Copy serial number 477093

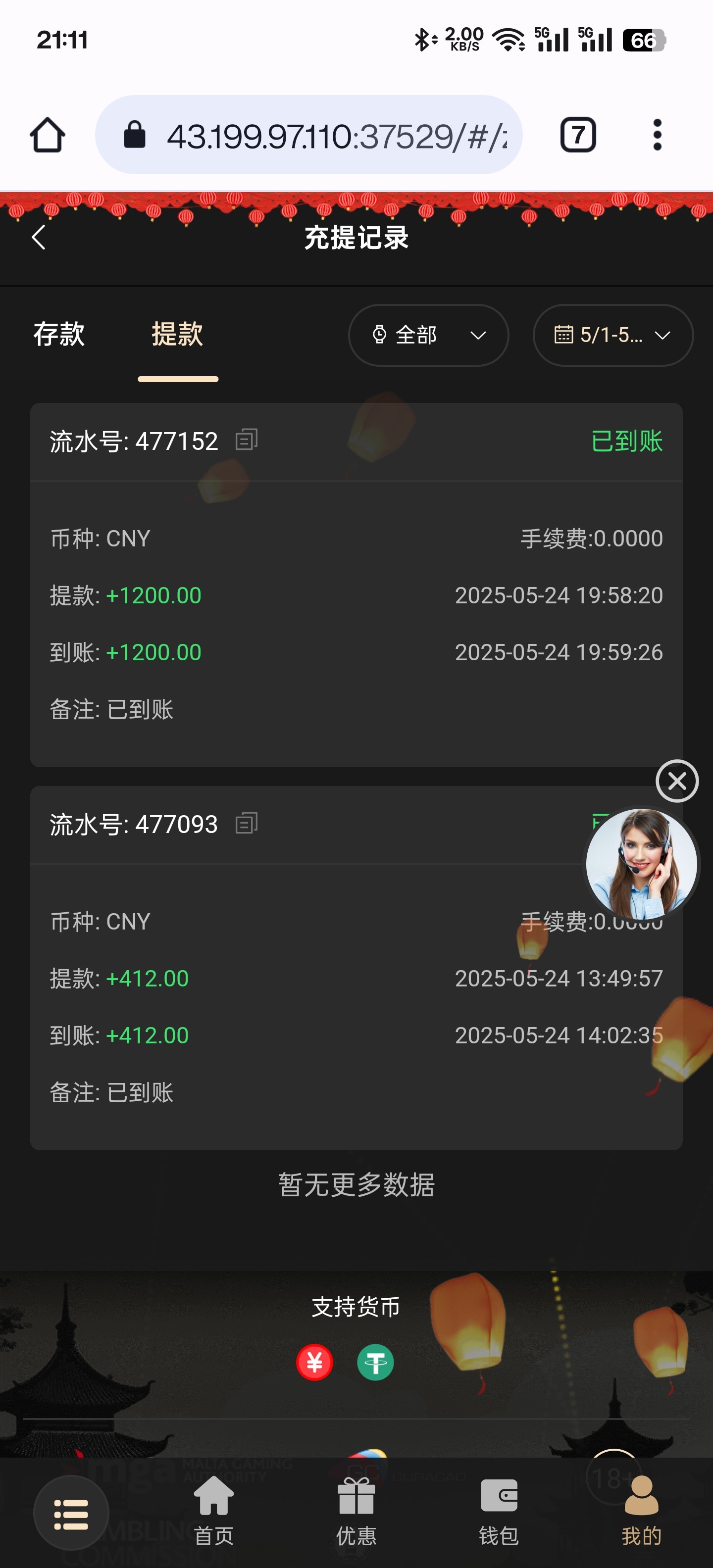[x=247, y=823]
